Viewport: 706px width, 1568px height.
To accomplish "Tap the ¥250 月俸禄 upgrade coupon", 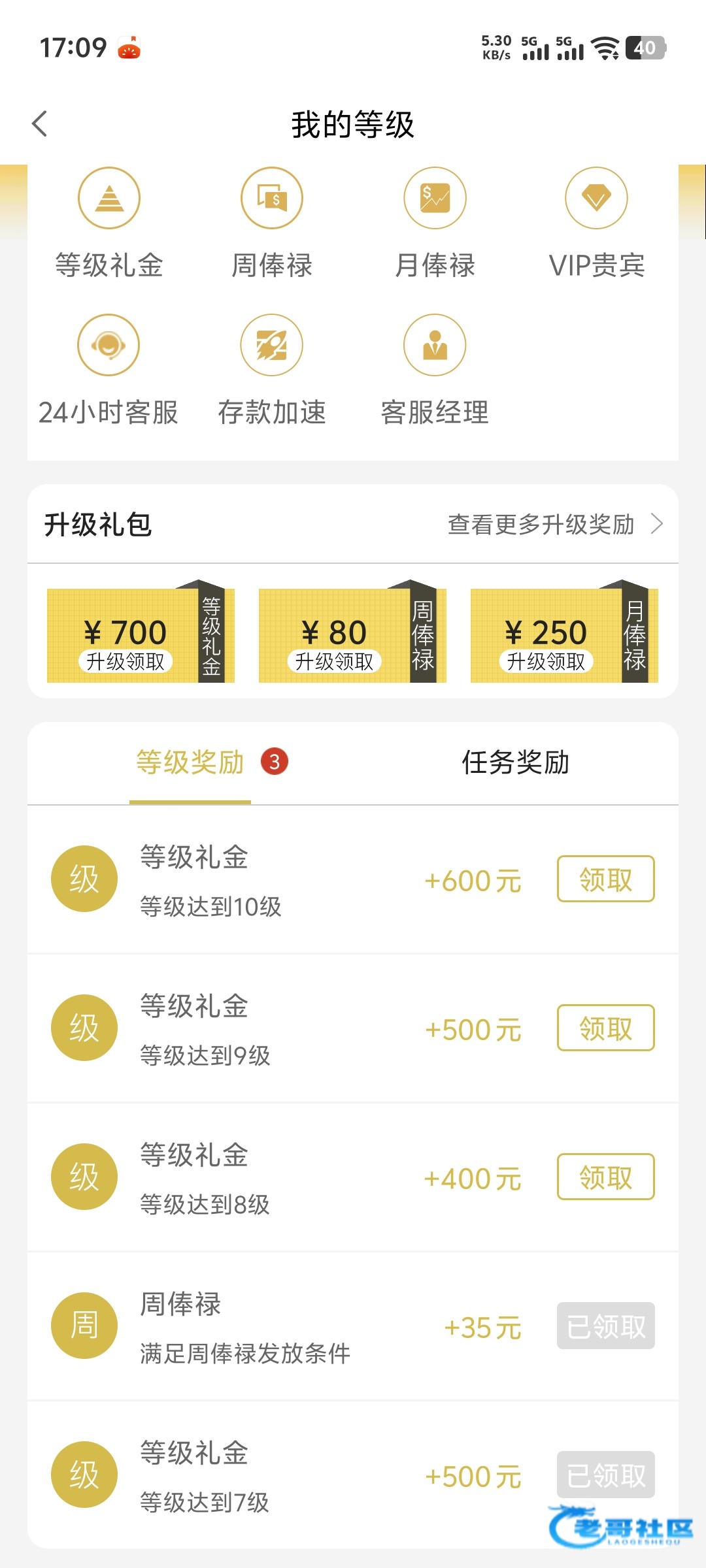I will pos(563,636).
